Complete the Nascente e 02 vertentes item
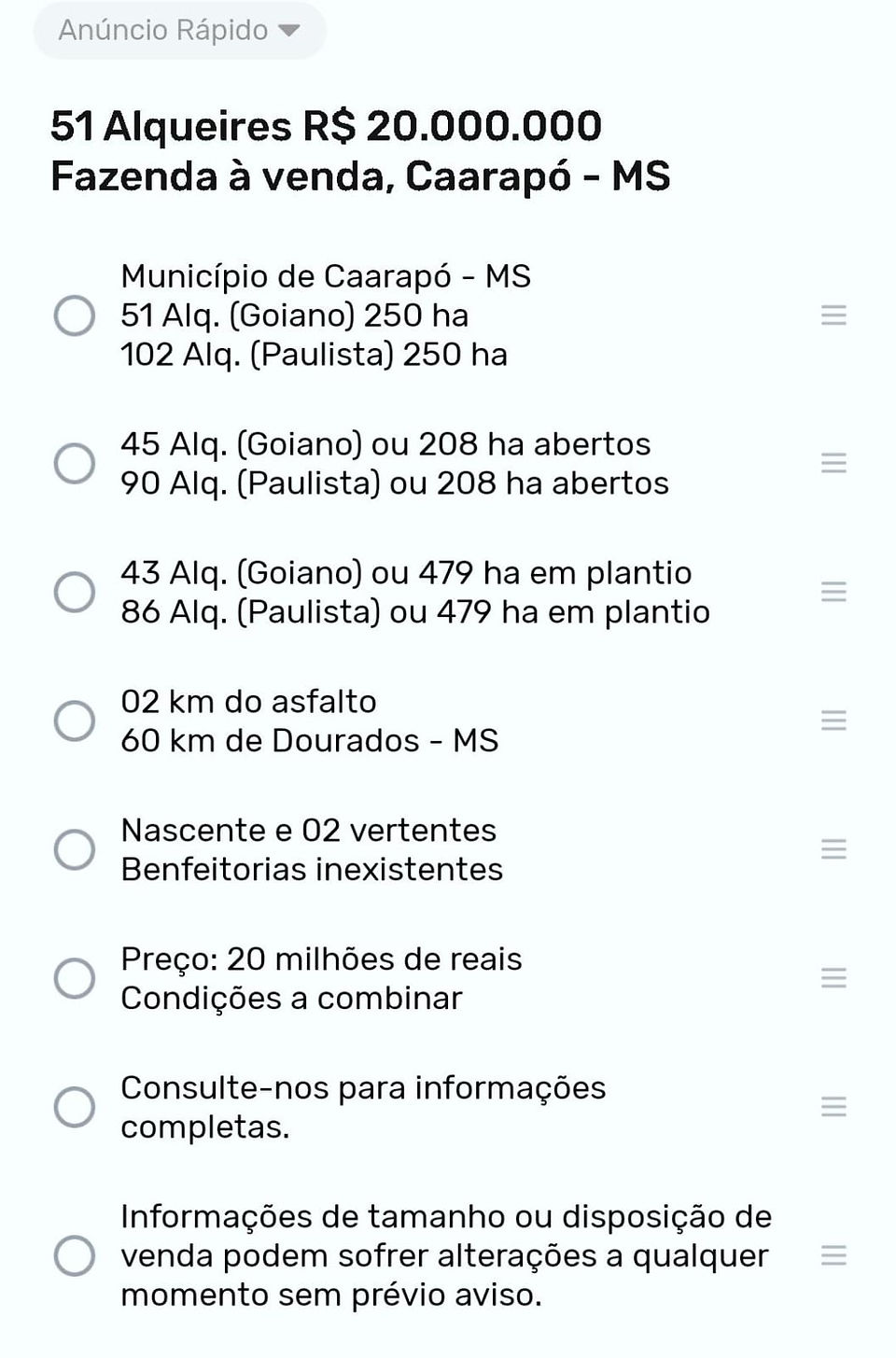The image size is (896, 1358). pyautogui.click(x=75, y=849)
